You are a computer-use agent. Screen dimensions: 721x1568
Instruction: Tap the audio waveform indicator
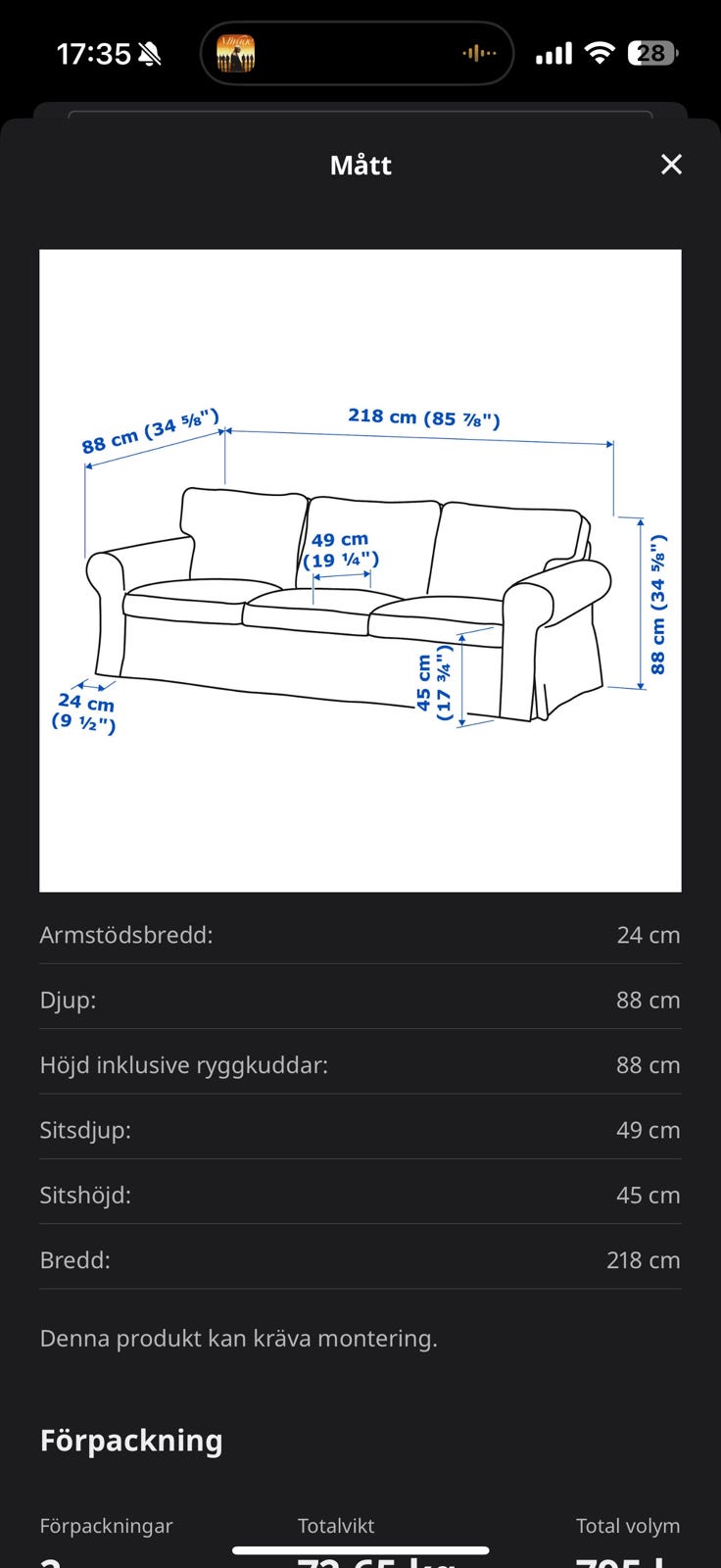[479, 53]
